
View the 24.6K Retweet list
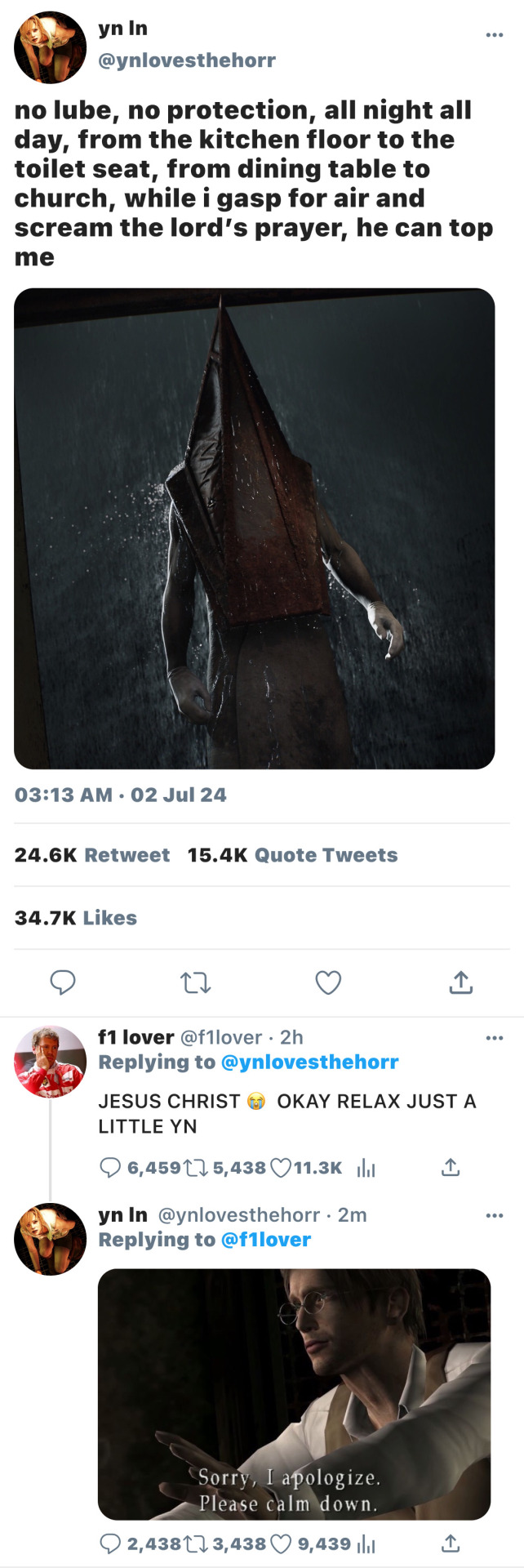pyautogui.click(x=91, y=855)
